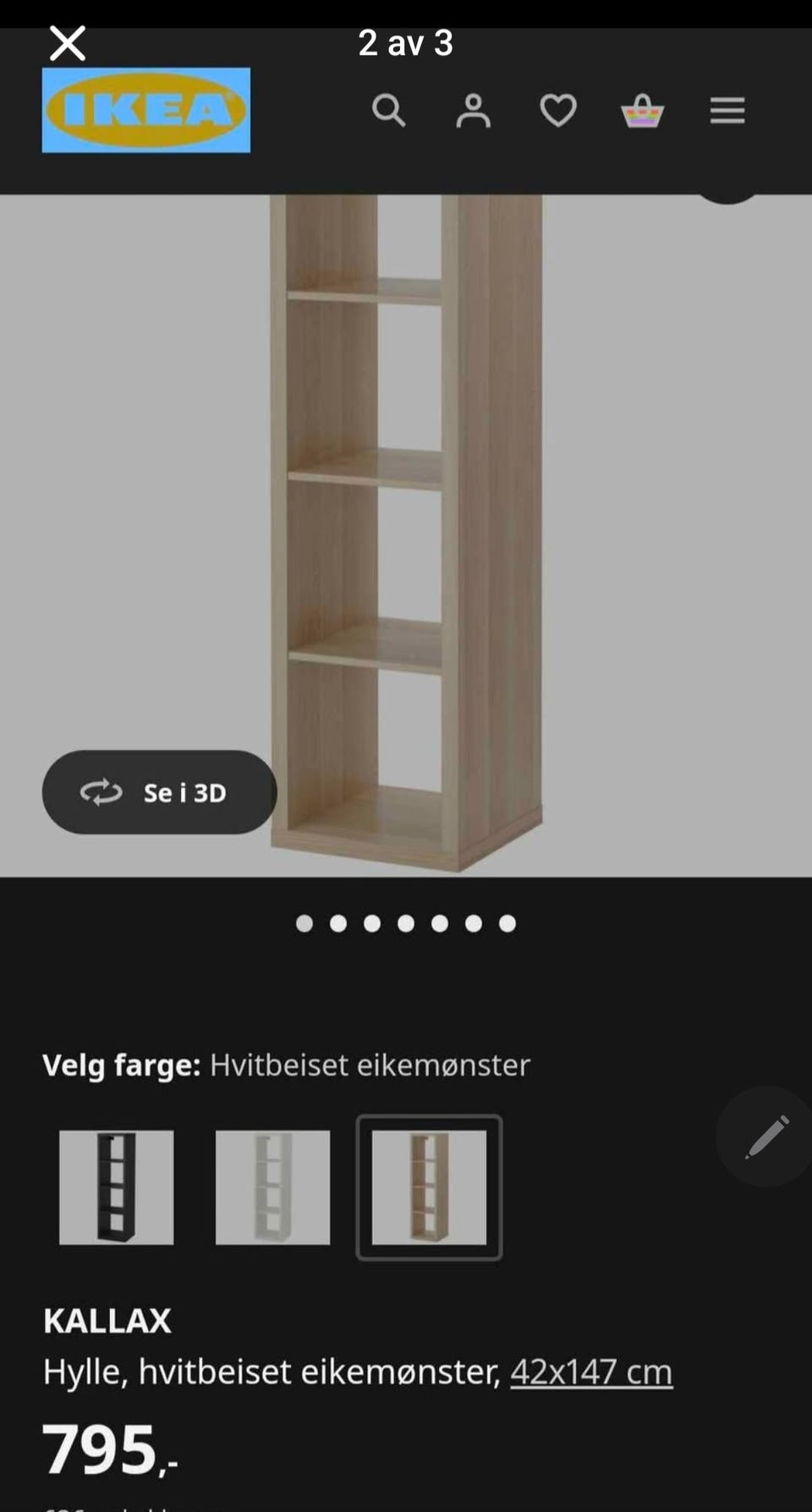Select the black KALLAX colour variant
812x1512 pixels.
click(x=116, y=1186)
